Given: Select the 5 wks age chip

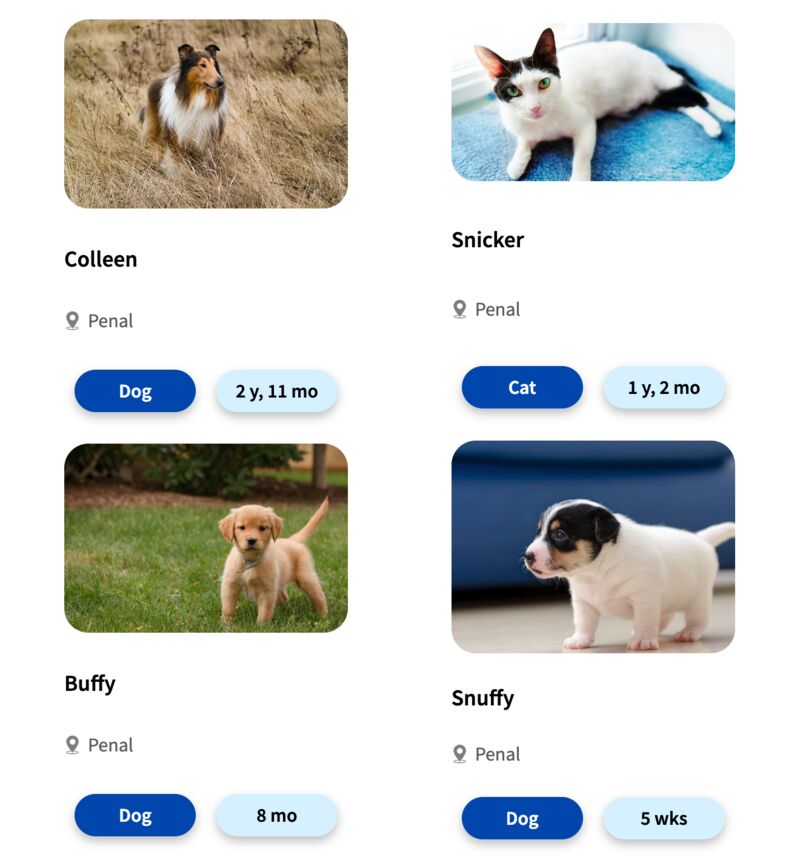Looking at the screenshot, I should pos(664,818).
